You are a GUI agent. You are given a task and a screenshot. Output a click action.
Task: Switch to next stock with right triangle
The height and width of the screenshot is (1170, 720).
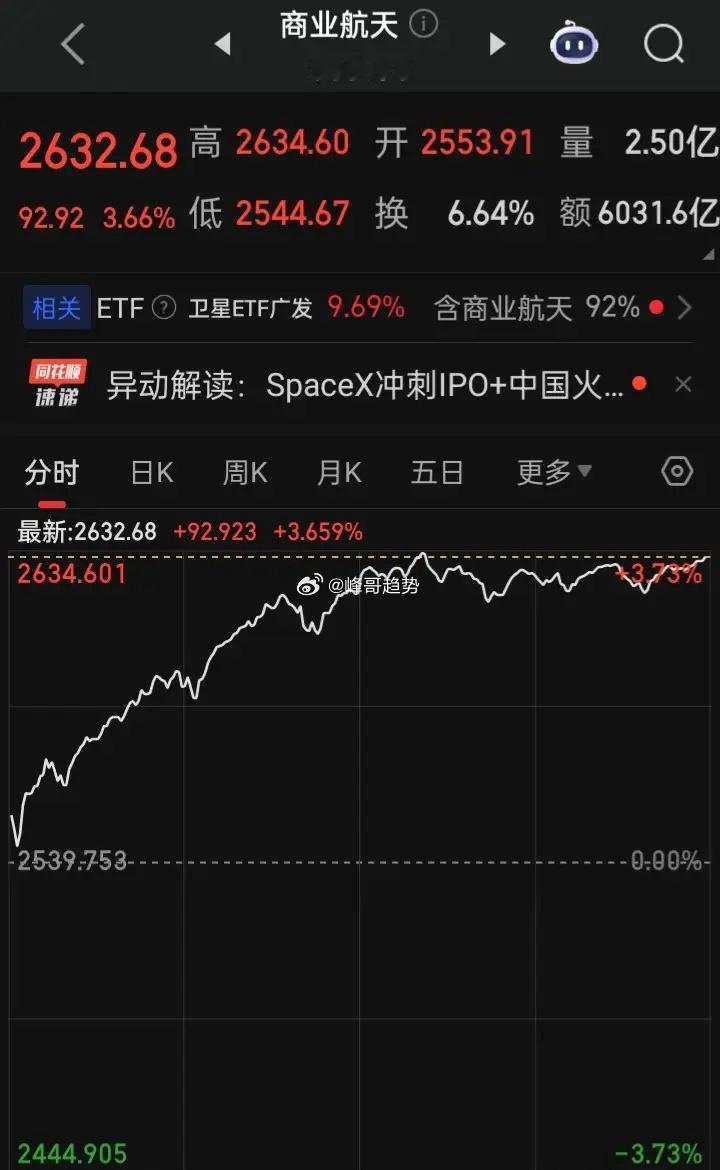coord(498,43)
